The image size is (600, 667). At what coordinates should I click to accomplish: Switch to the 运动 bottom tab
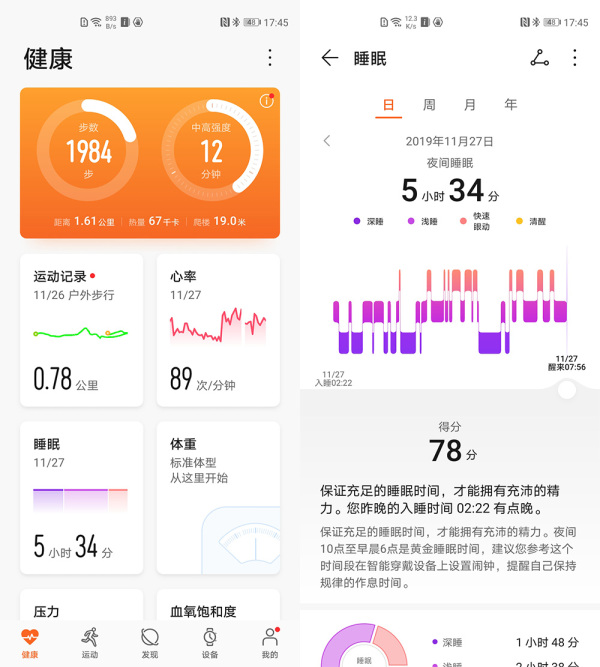coord(90,643)
